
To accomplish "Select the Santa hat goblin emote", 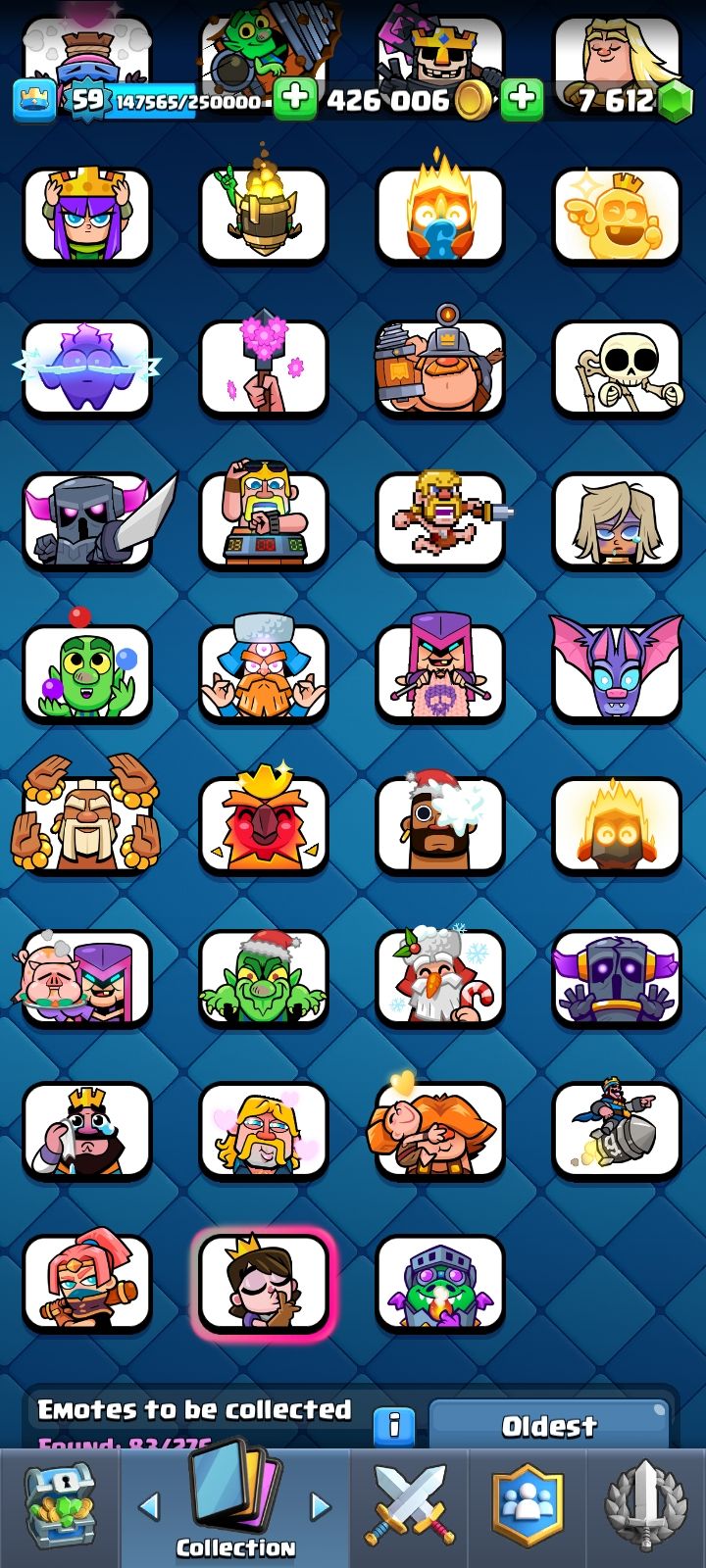I will click(x=263, y=978).
